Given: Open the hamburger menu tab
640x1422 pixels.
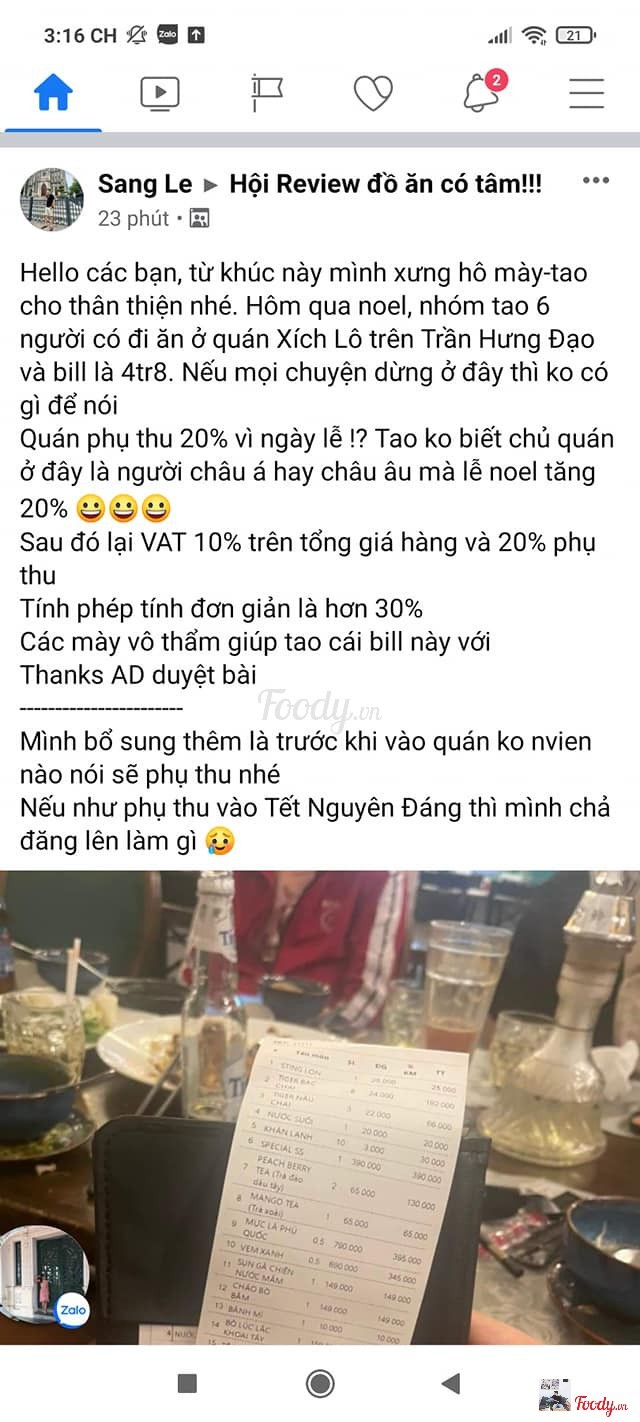Looking at the screenshot, I should [586, 93].
